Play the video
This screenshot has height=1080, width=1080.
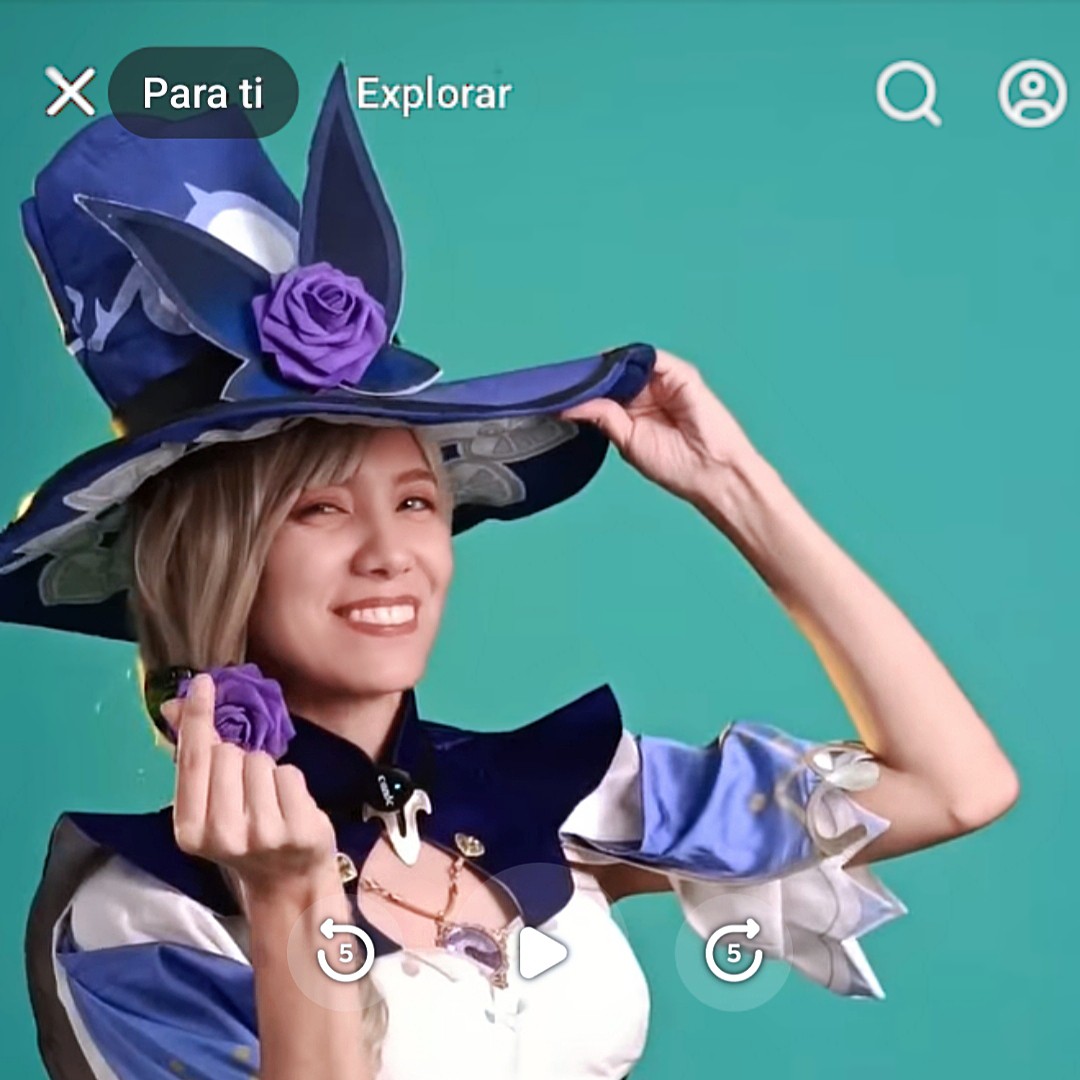tap(541, 952)
